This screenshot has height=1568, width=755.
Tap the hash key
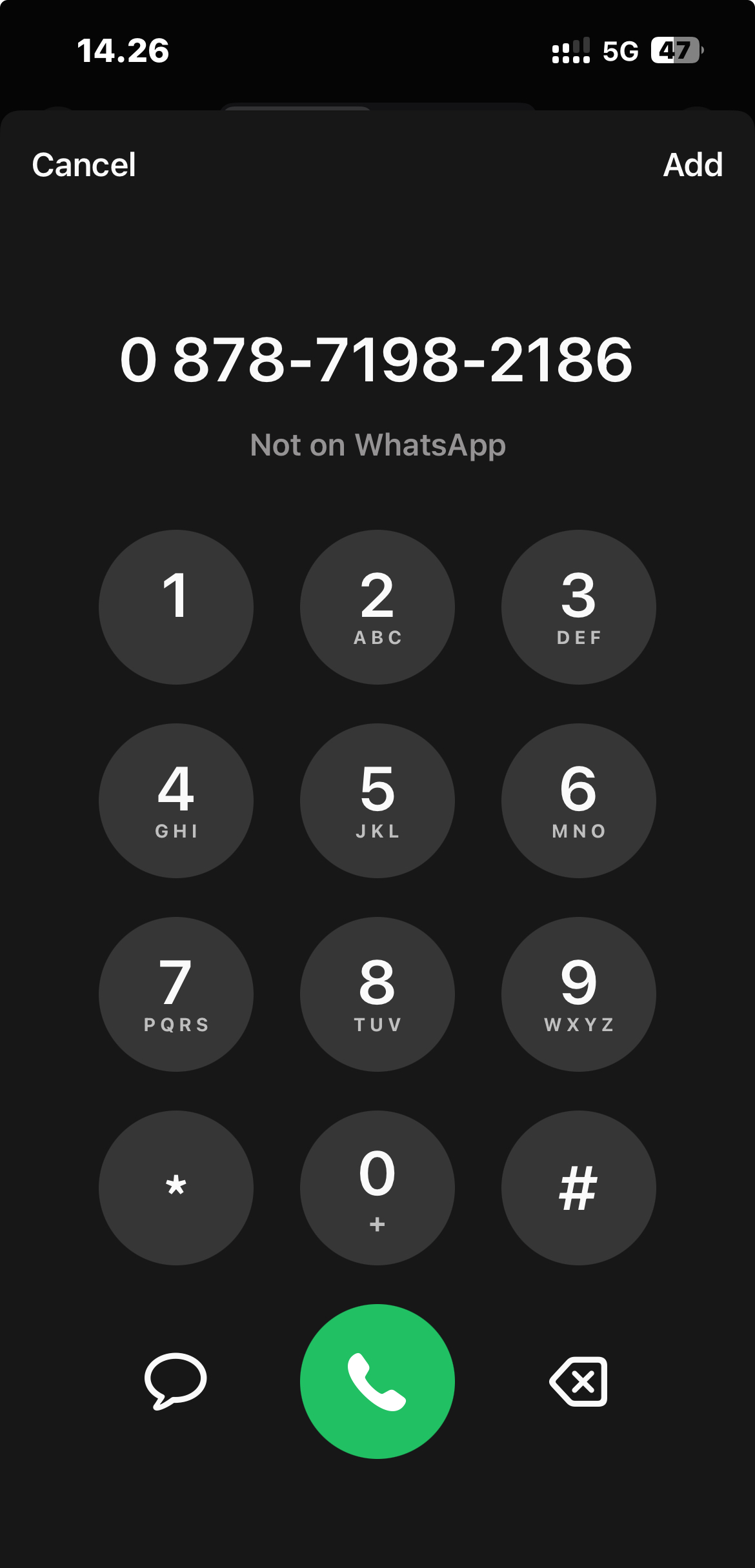(579, 1188)
